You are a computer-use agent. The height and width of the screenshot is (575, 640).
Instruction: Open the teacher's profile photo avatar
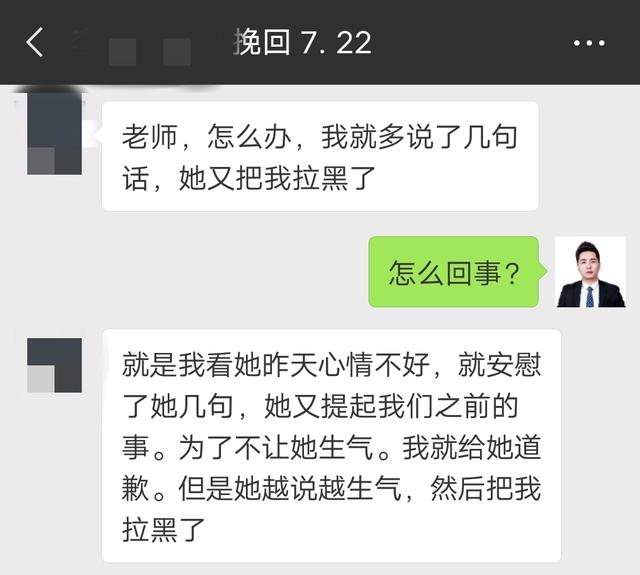pos(590,272)
